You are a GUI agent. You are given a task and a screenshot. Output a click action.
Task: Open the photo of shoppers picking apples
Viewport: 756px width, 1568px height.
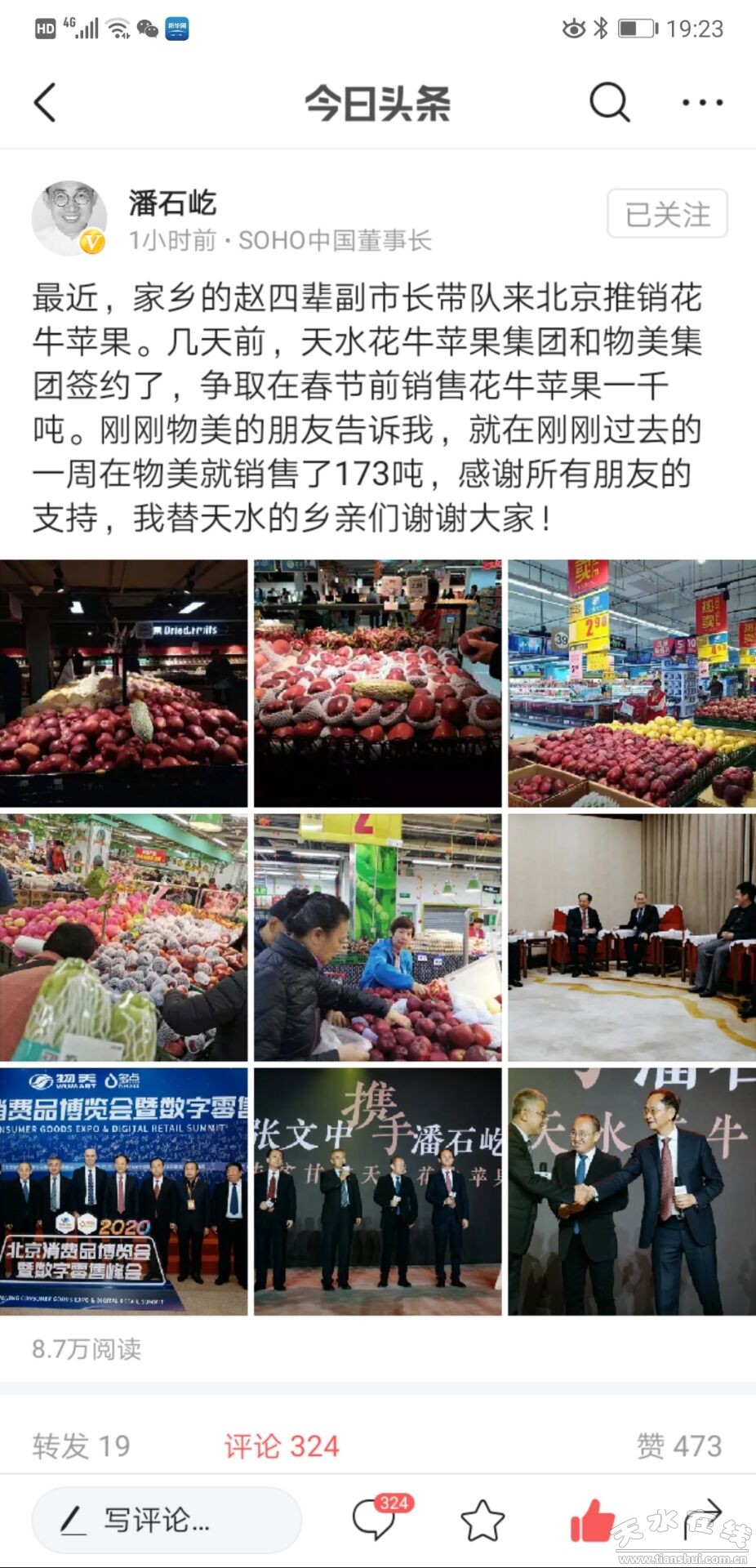[377, 937]
